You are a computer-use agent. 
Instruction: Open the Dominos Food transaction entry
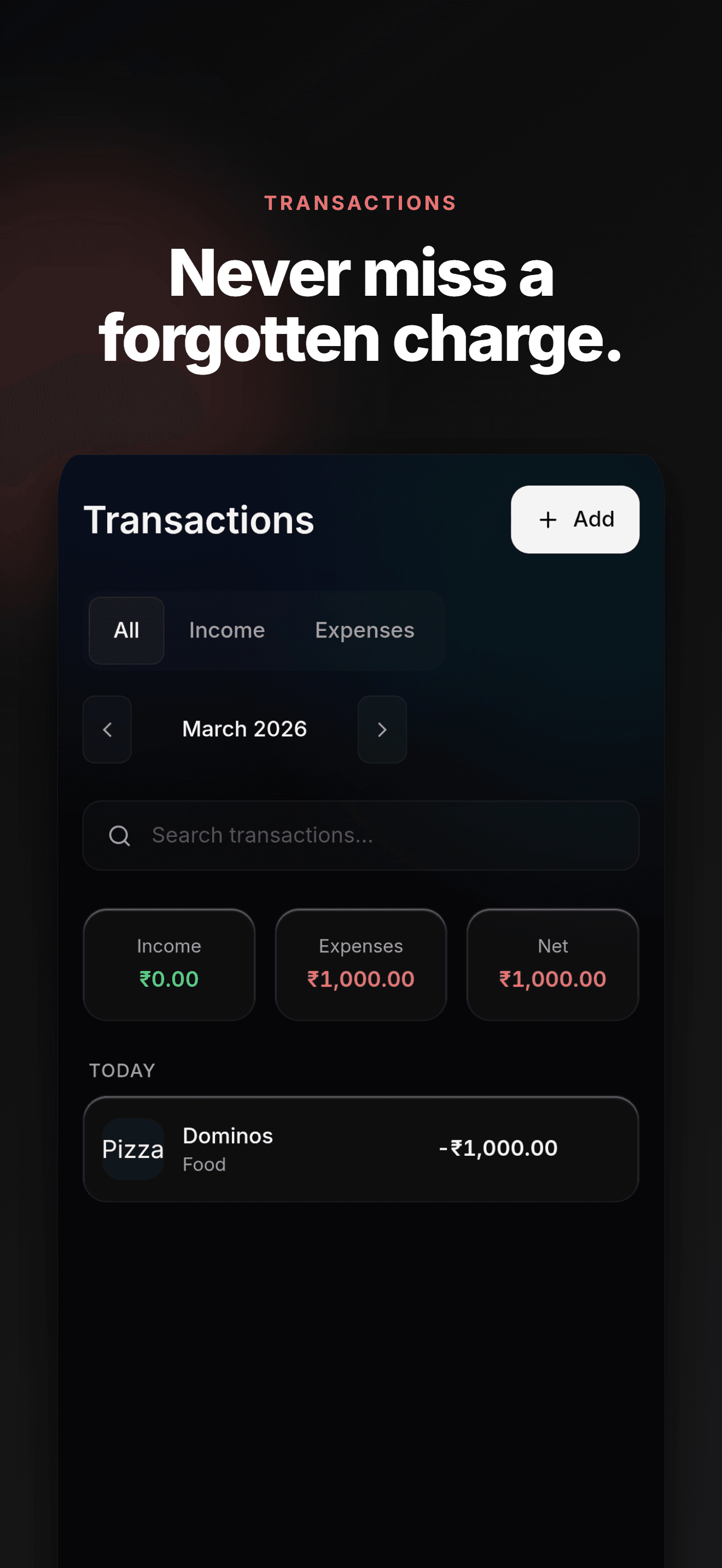click(360, 1148)
